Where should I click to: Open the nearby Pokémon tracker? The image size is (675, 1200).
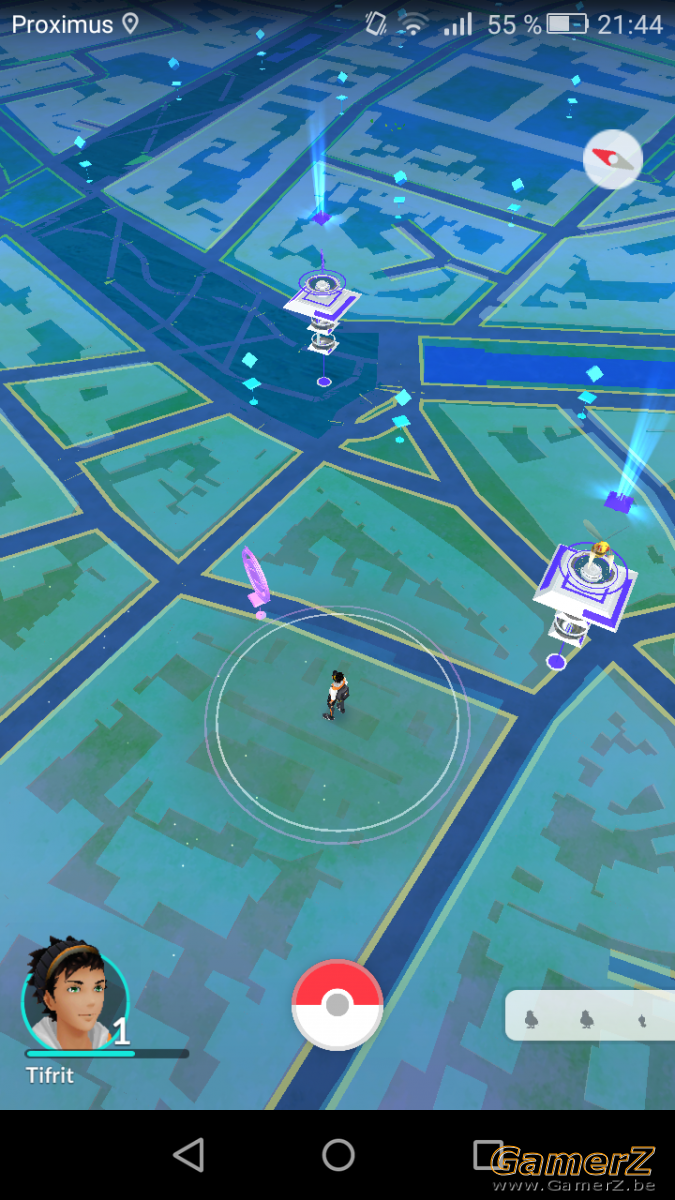(590, 1017)
